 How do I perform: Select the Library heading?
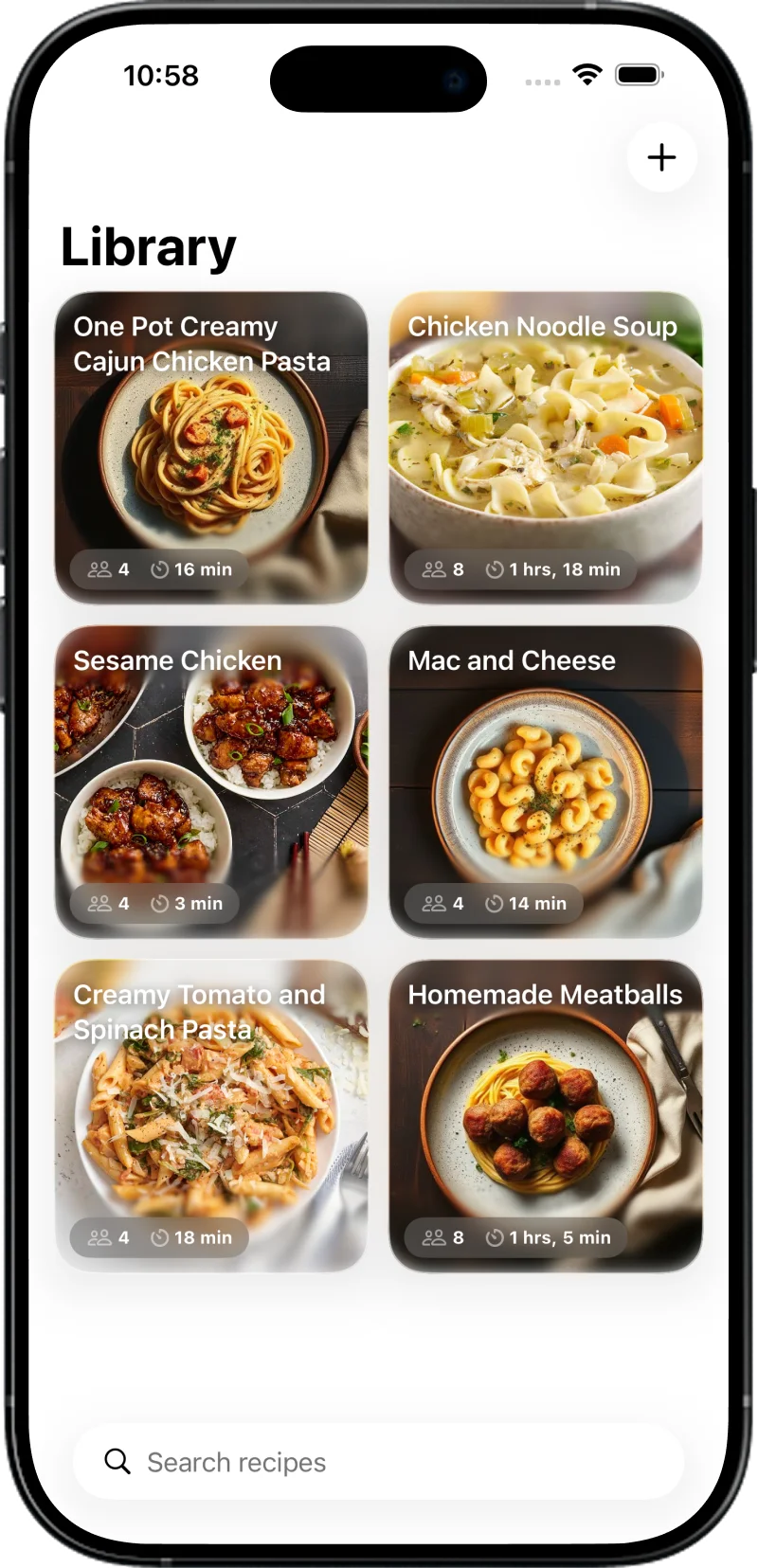(x=148, y=245)
